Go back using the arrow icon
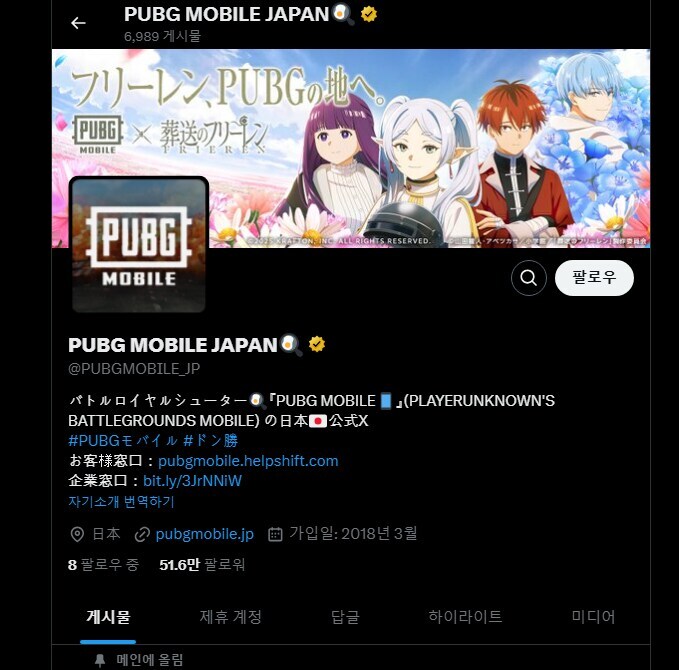The image size is (679, 670). click(x=78, y=23)
